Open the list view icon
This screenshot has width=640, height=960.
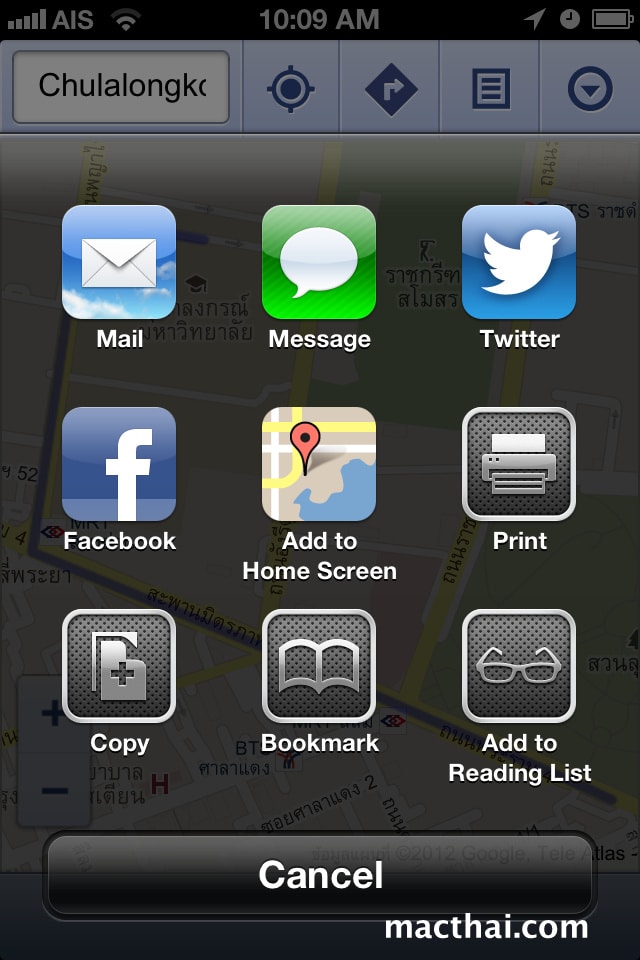click(490, 89)
